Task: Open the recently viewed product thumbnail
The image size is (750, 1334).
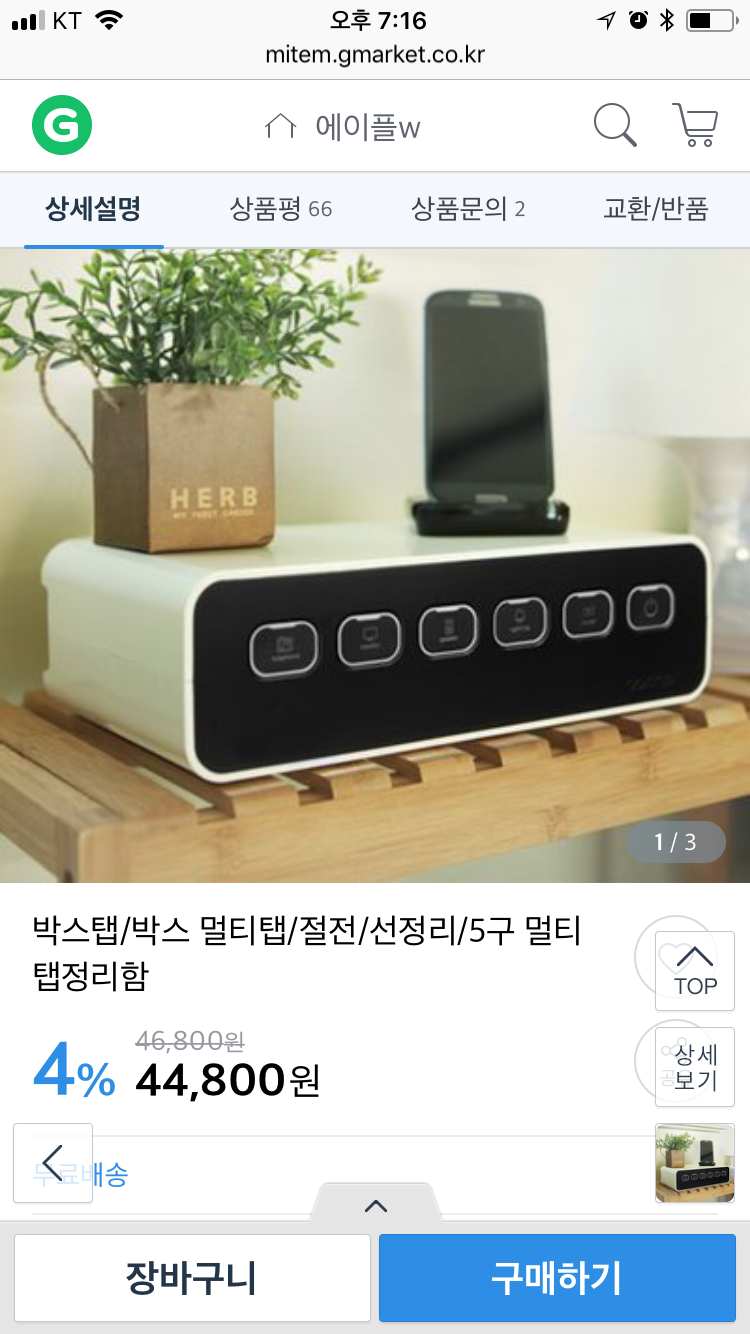Action: (x=695, y=1163)
